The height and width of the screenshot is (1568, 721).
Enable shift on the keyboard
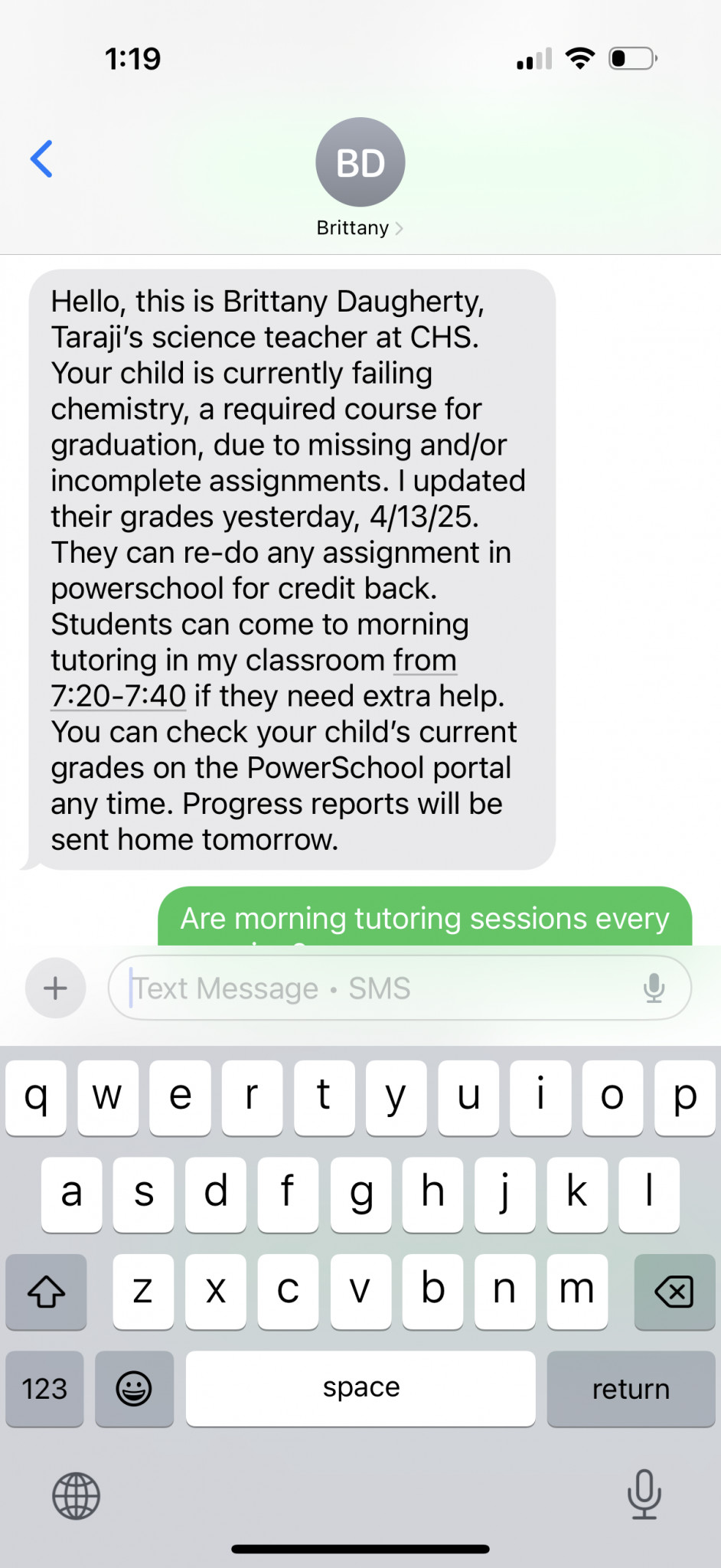coord(46,1292)
